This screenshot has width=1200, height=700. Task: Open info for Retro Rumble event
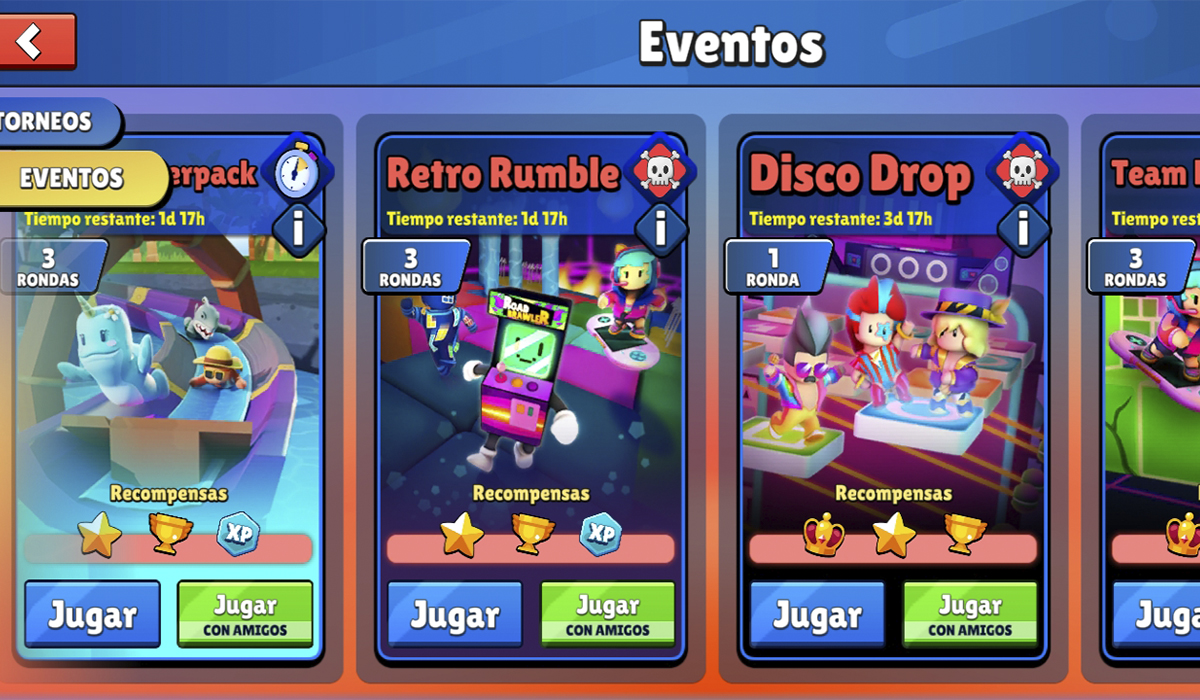(660, 230)
